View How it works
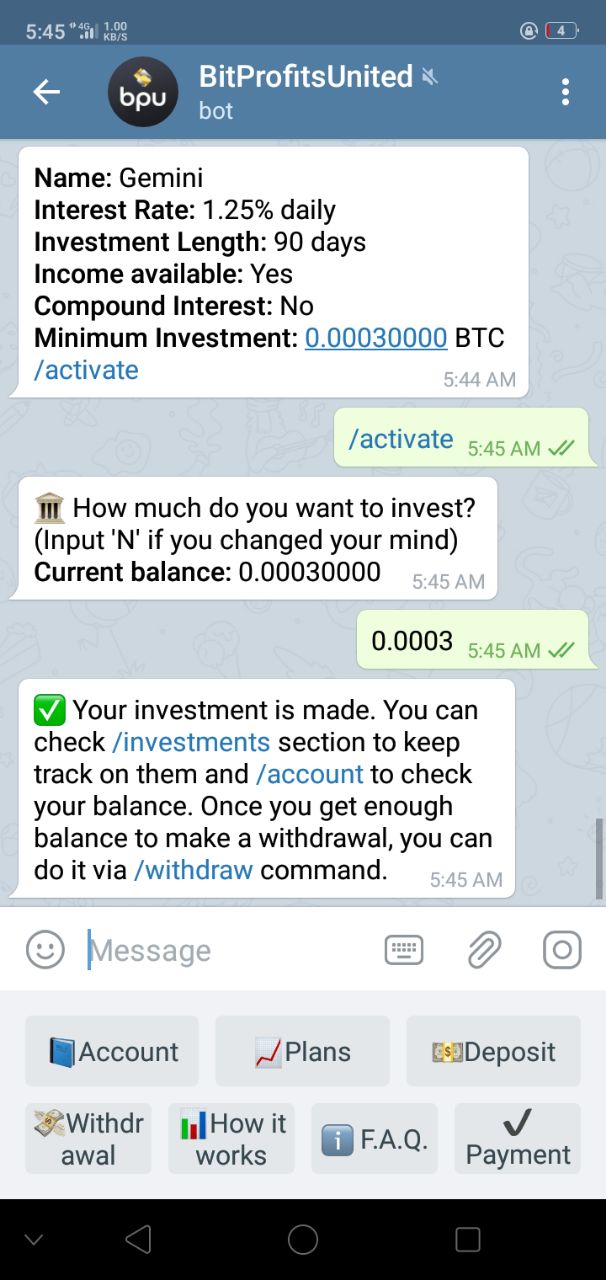Screen dimensions: 606x1280 coord(231,1139)
